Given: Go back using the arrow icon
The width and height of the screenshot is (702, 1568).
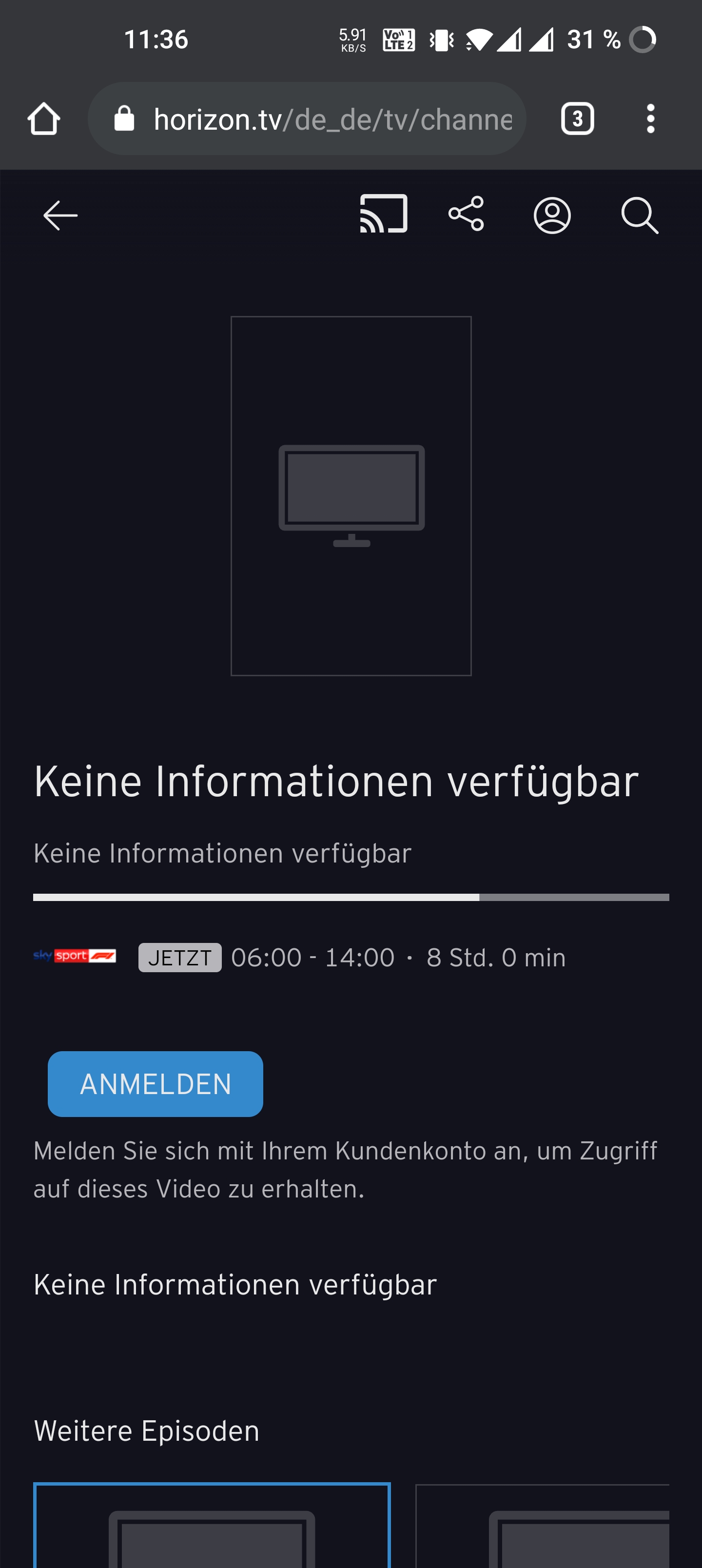Looking at the screenshot, I should [60, 216].
